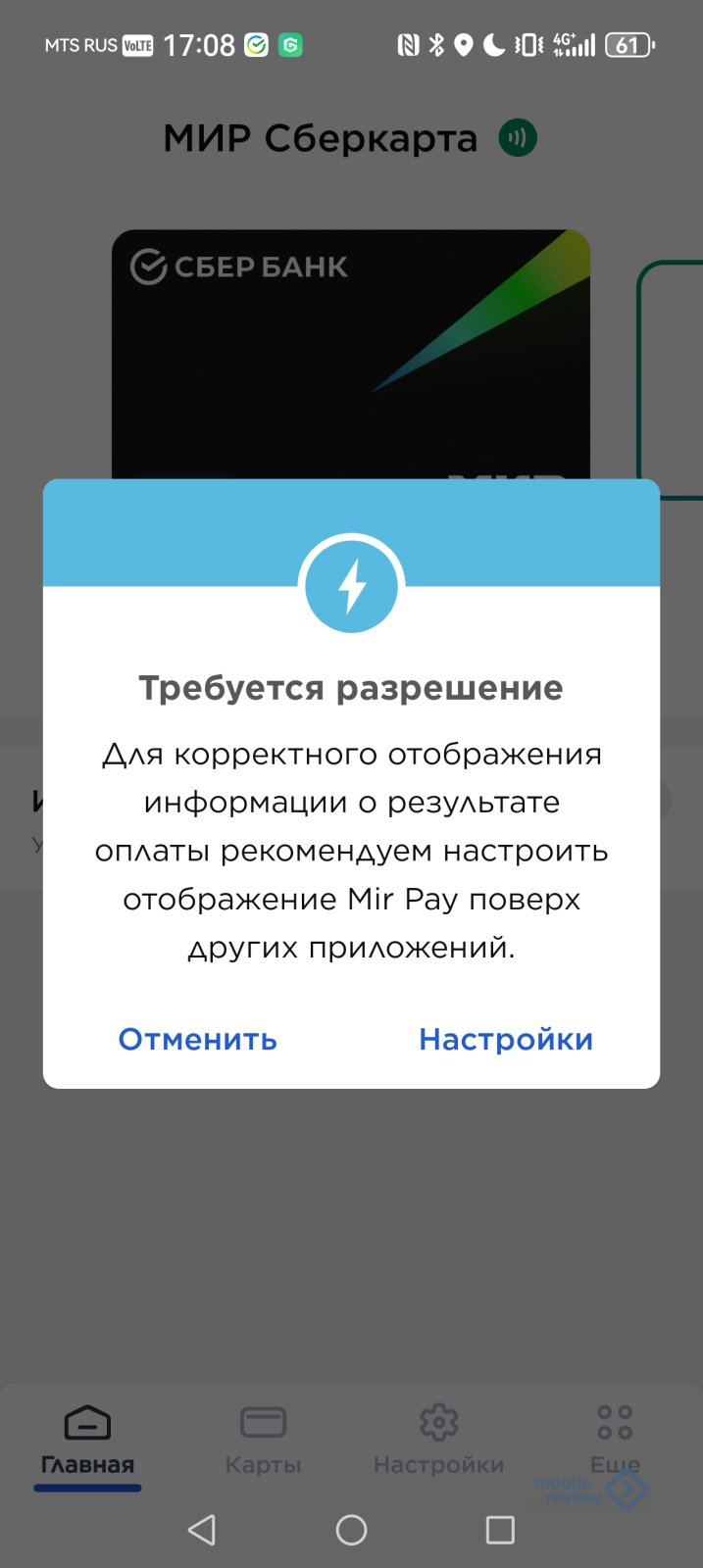Image resolution: width=703 pixels, height=1568 pixels.
Task: Open Настройки from the permission dialog
Action: point(505,1039)
